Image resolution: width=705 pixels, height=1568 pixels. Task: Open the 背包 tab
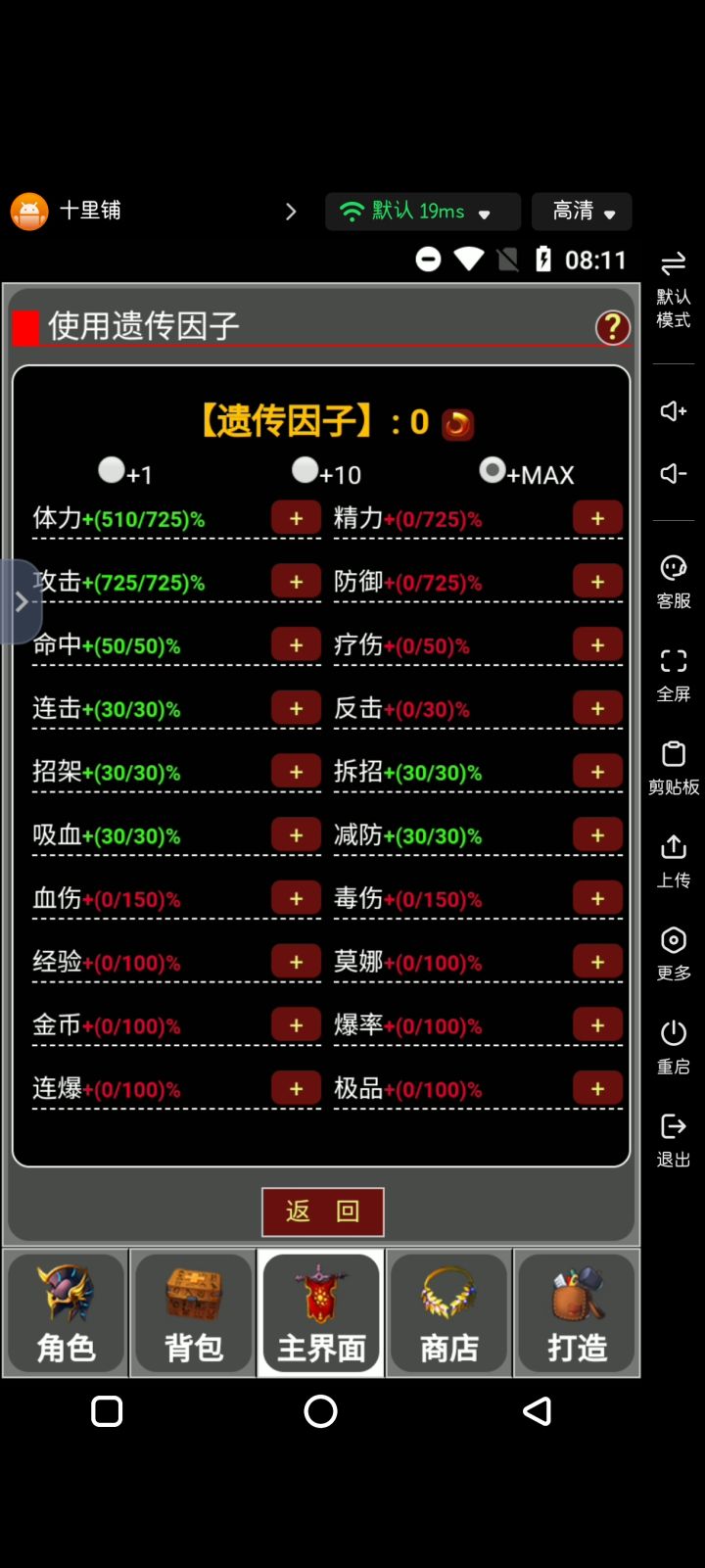[x=193, y=1313]
